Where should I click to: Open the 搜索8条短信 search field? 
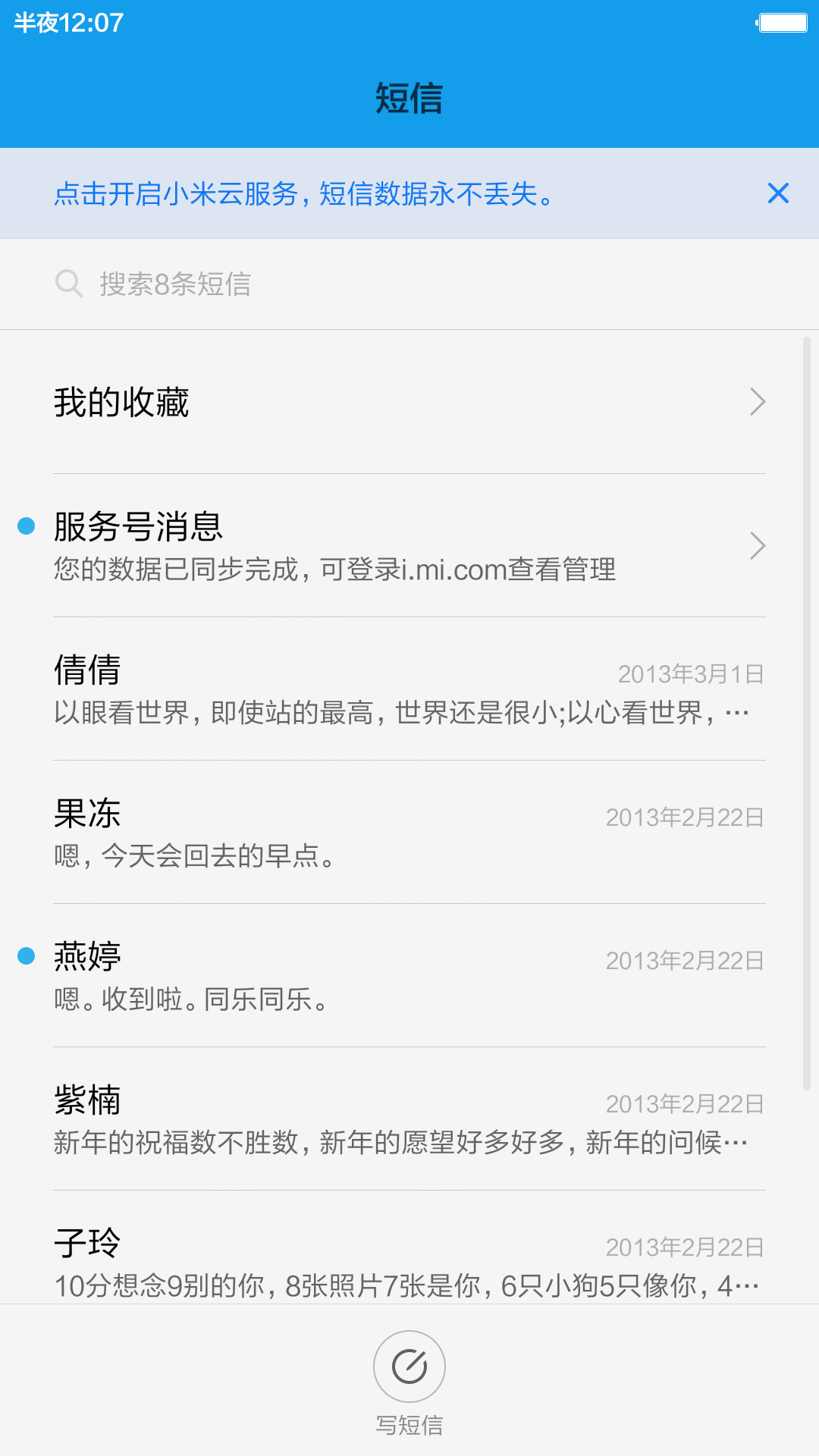409,284
